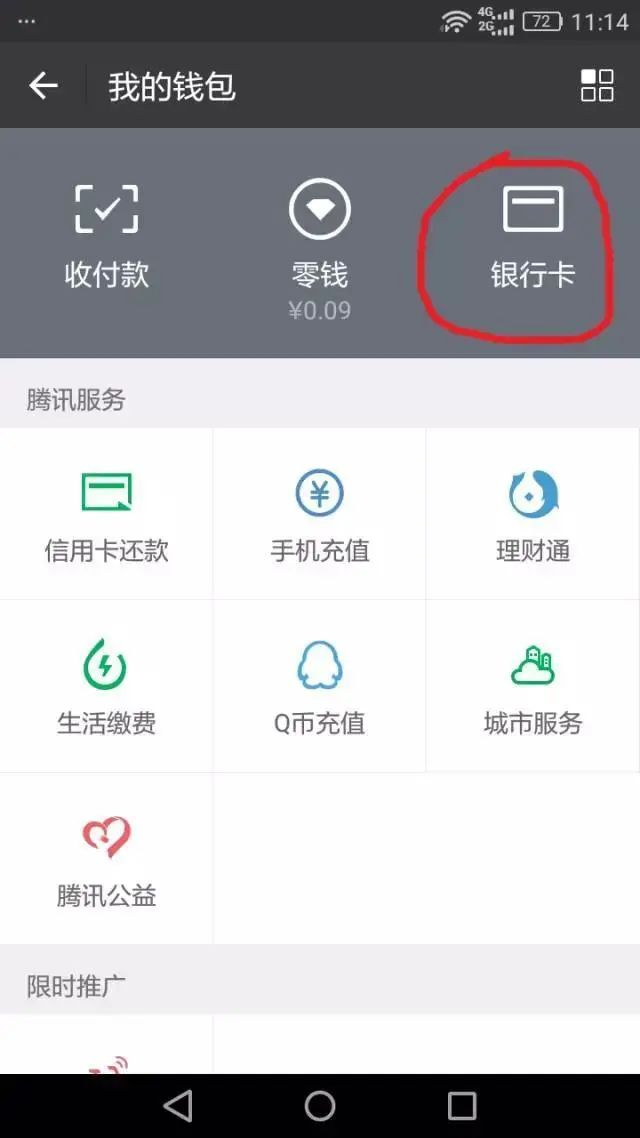Tap the system home button
Viewport: 640px width, 1138px height.
(x=320, y=1106)
